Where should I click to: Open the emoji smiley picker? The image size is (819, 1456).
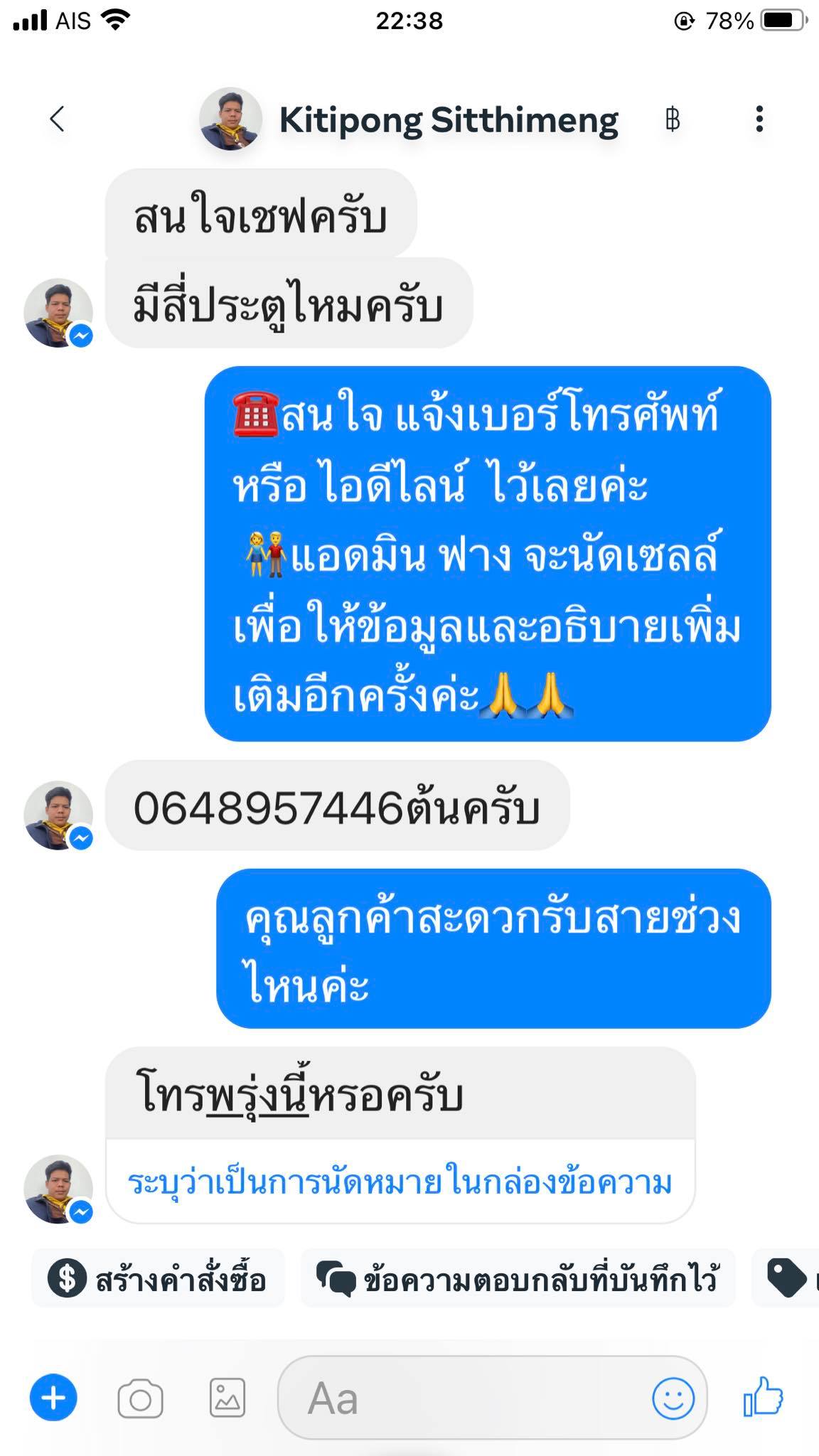(673, 1398)
